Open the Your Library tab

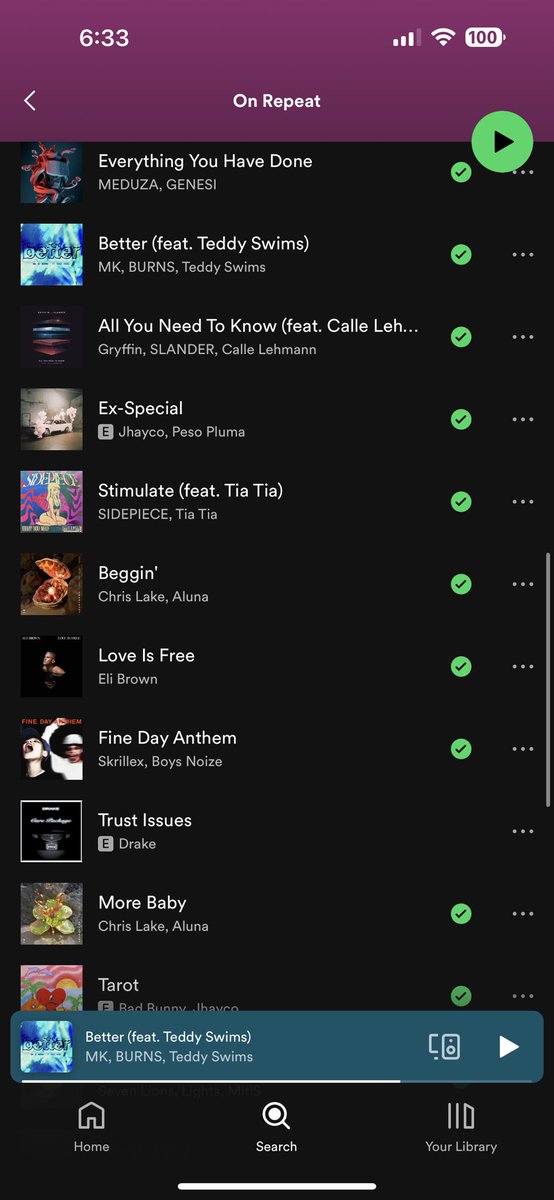click(x=461, y=1127)
